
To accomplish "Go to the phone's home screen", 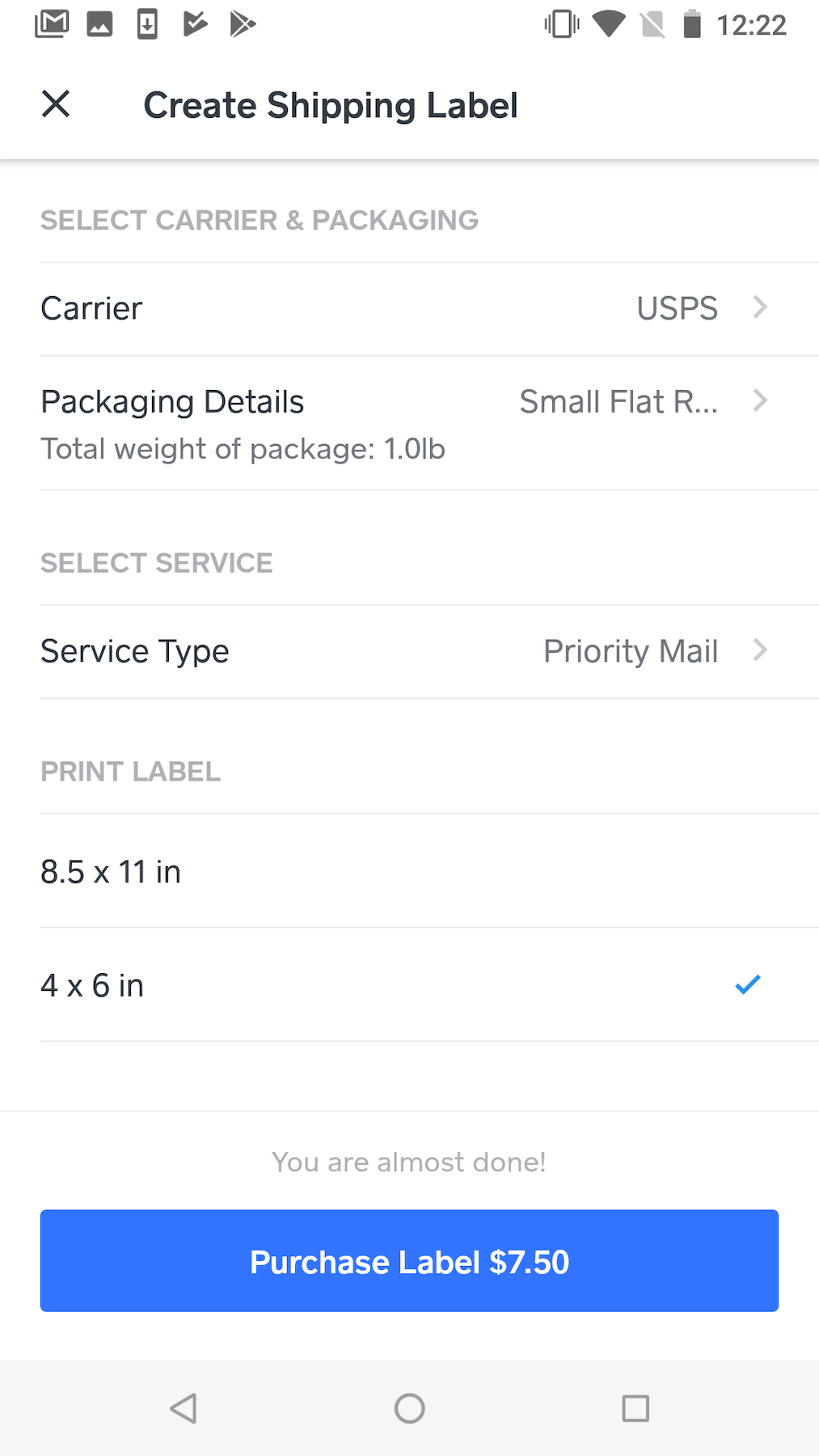I will [409, 1408].
